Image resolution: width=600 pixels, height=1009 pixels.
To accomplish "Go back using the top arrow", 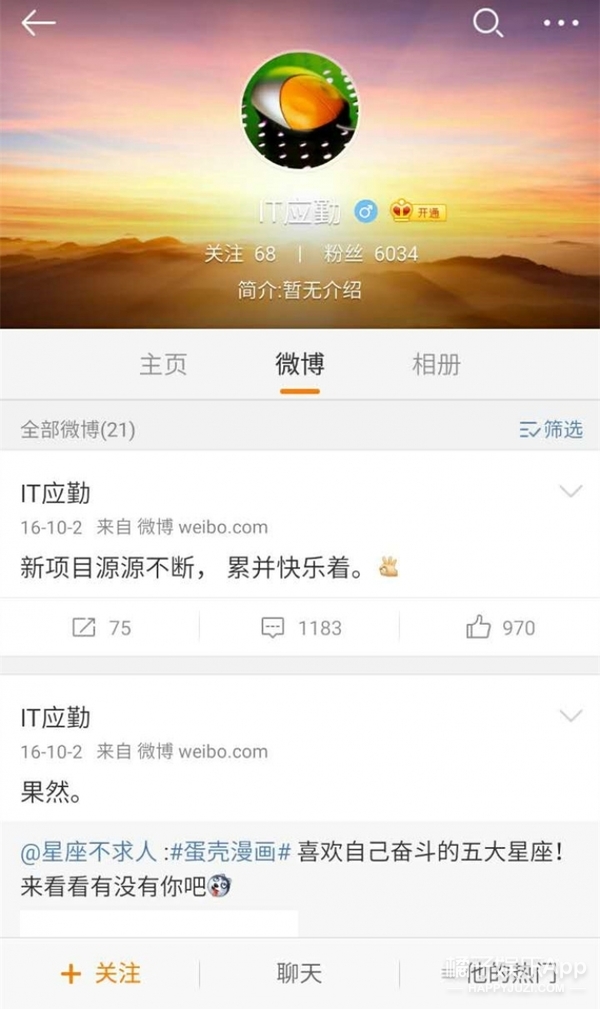I will (38, 23).
